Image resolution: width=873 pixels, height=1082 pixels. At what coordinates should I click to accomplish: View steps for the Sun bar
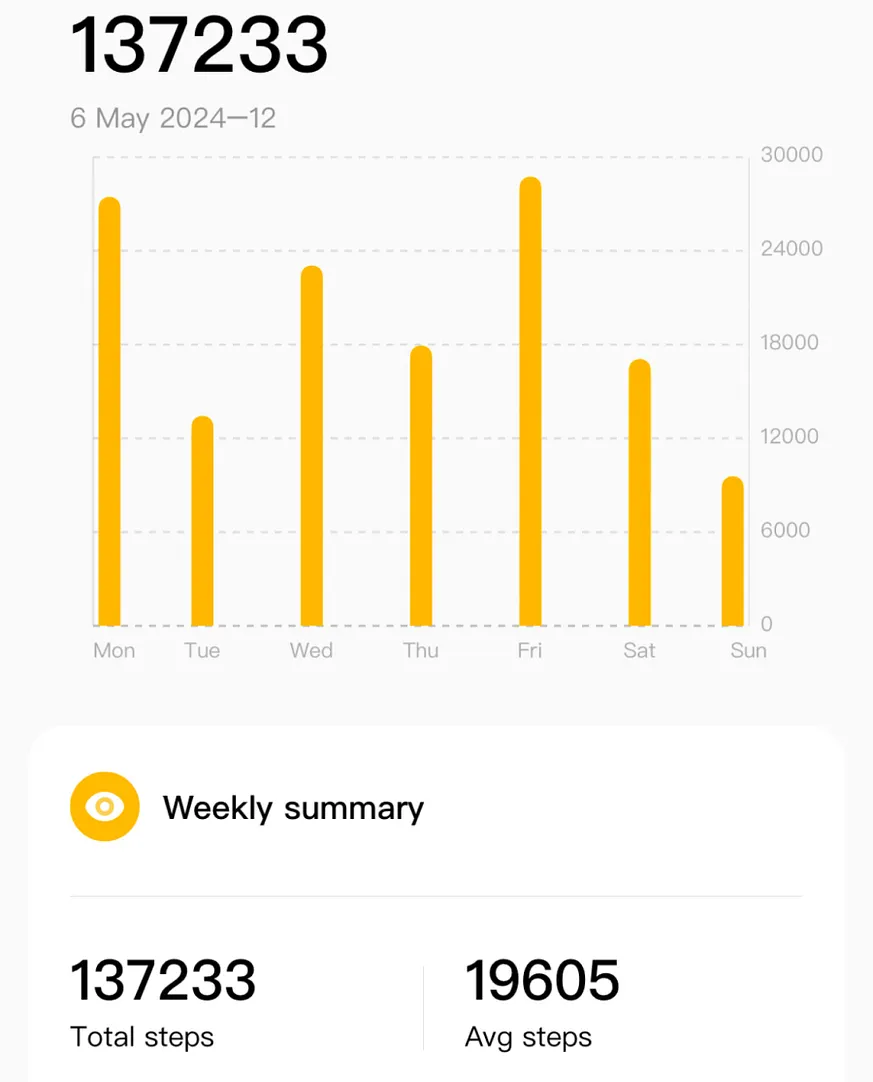733,551
